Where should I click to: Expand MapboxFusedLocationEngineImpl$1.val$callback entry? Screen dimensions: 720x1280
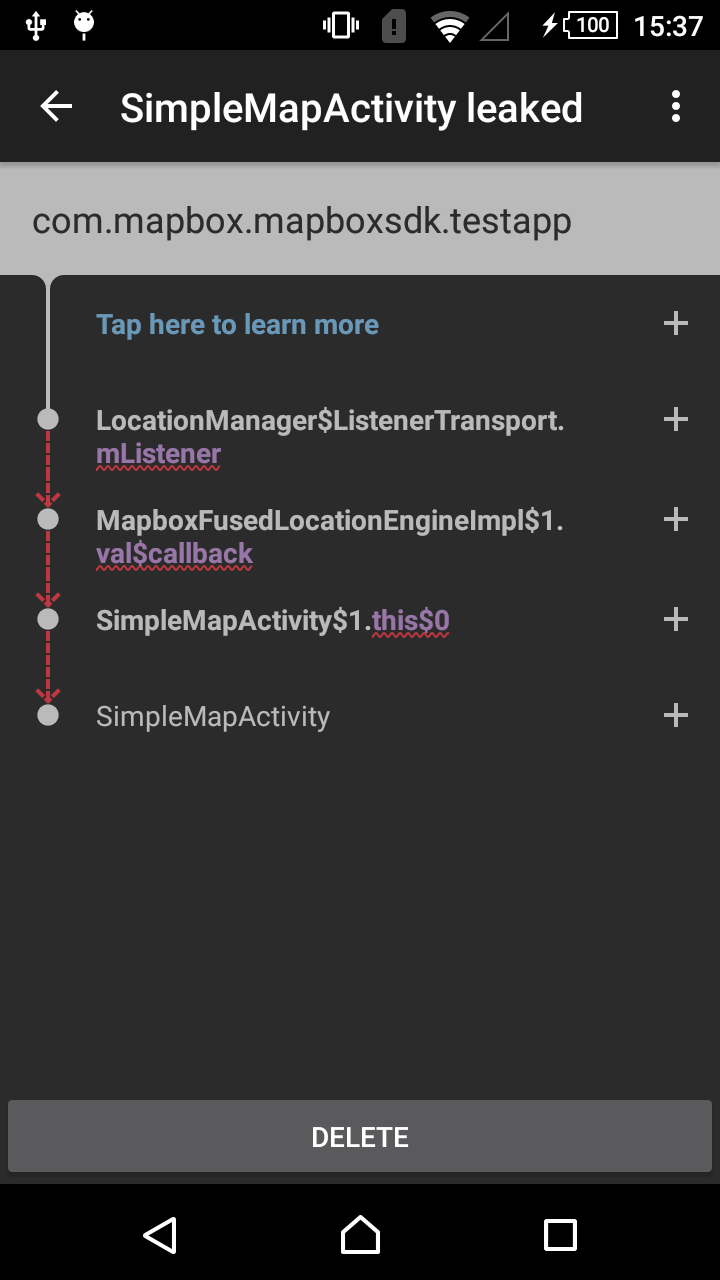(676, 519)
